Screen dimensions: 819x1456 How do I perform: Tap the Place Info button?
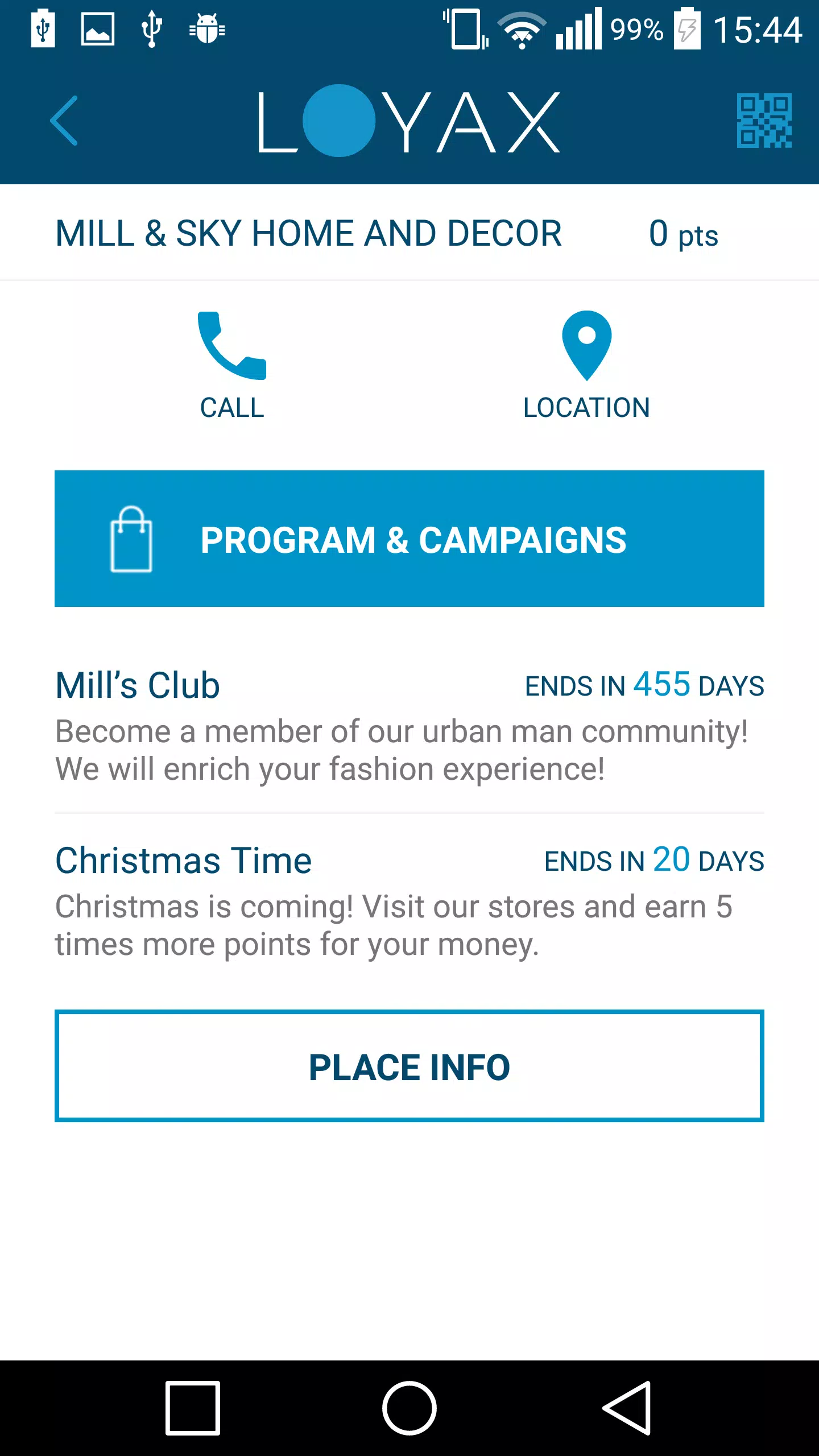click(x=409, y=1066)
